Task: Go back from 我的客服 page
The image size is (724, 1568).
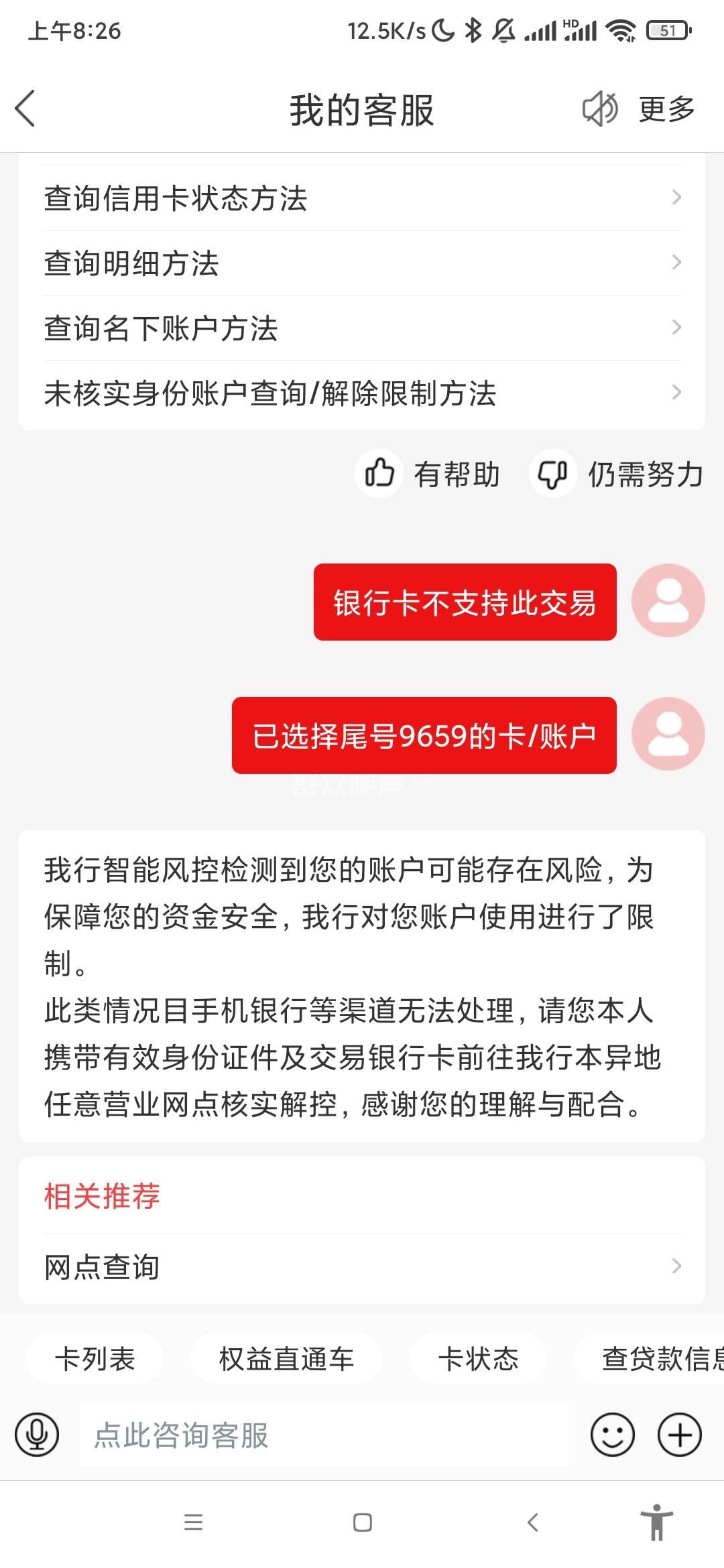Action: coord(25,109)
